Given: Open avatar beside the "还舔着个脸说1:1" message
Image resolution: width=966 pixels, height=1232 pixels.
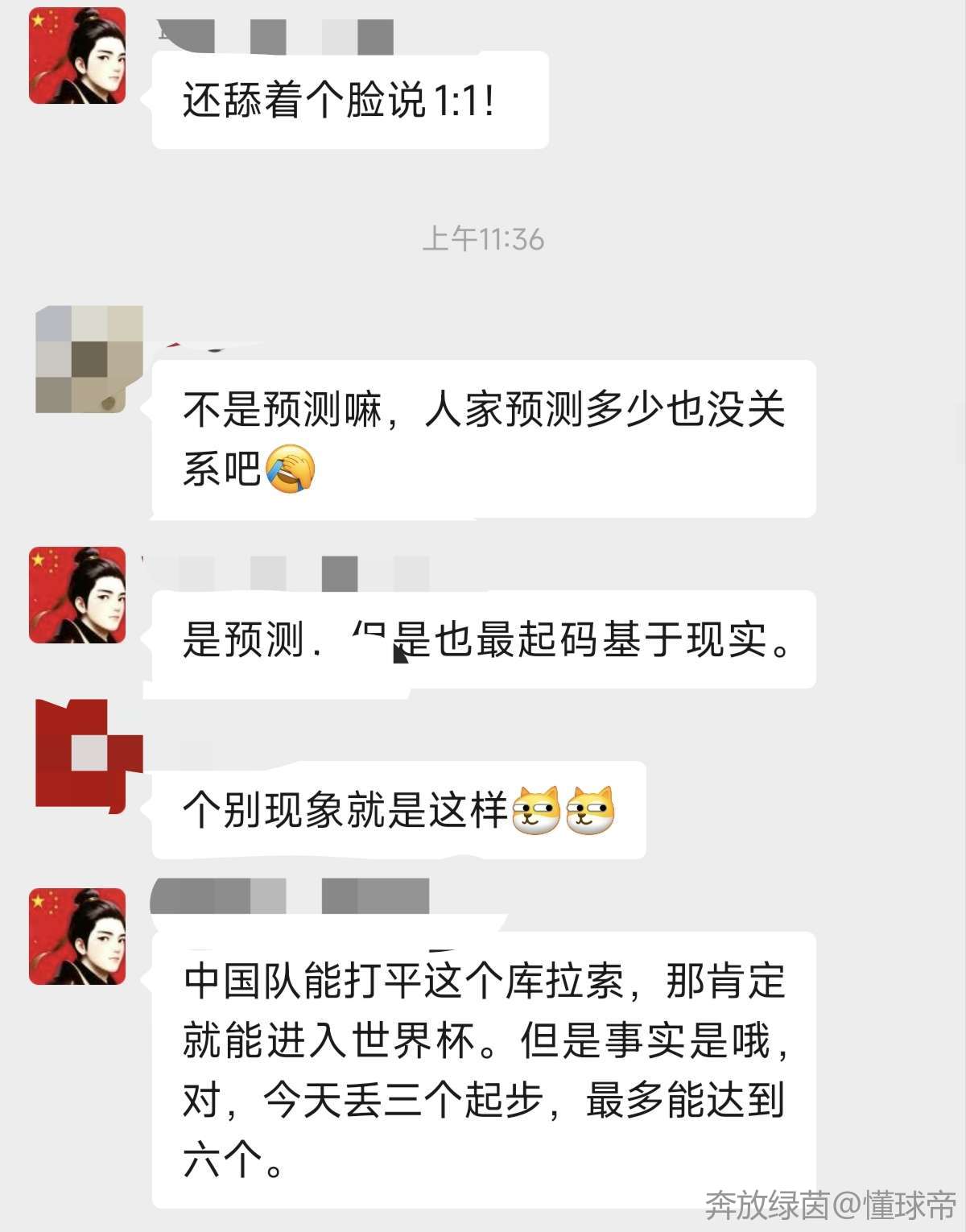Looking at the screenshot, I should pyautogui.click(x=77, y=56).
